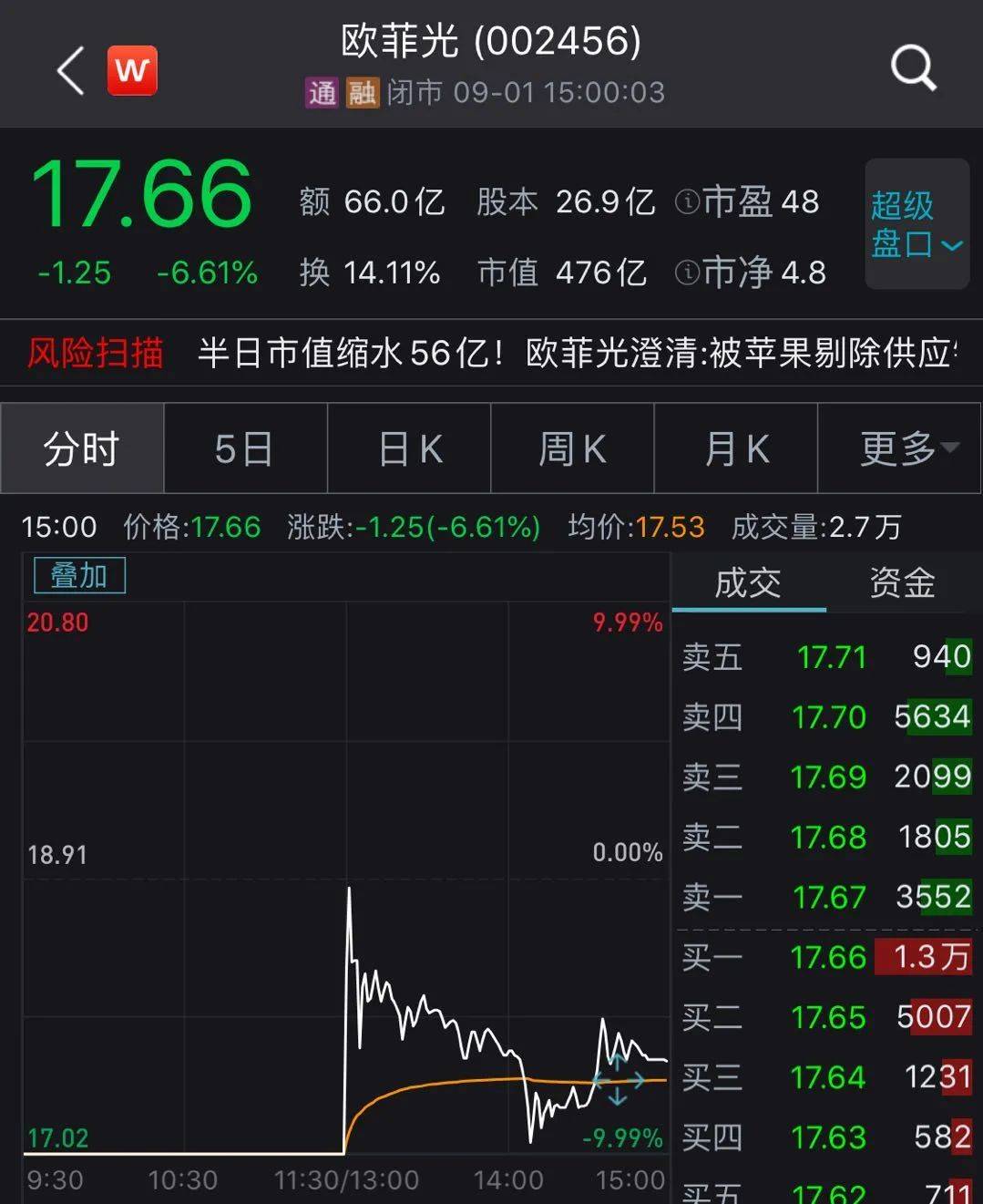The image size is (983, 1204).
Task: Select the 5日 five-day chart tab
Action: (245, 448)
